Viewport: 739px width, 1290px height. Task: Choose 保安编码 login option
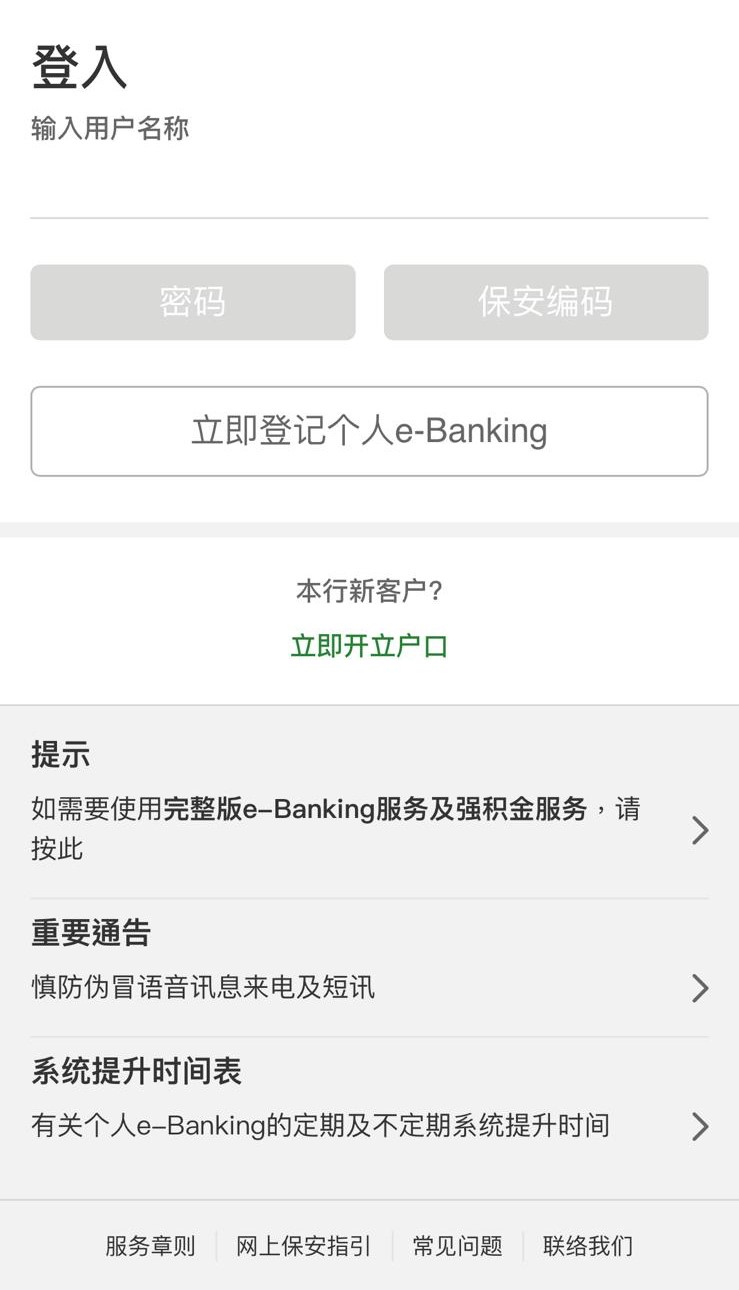tap(546, 302)
